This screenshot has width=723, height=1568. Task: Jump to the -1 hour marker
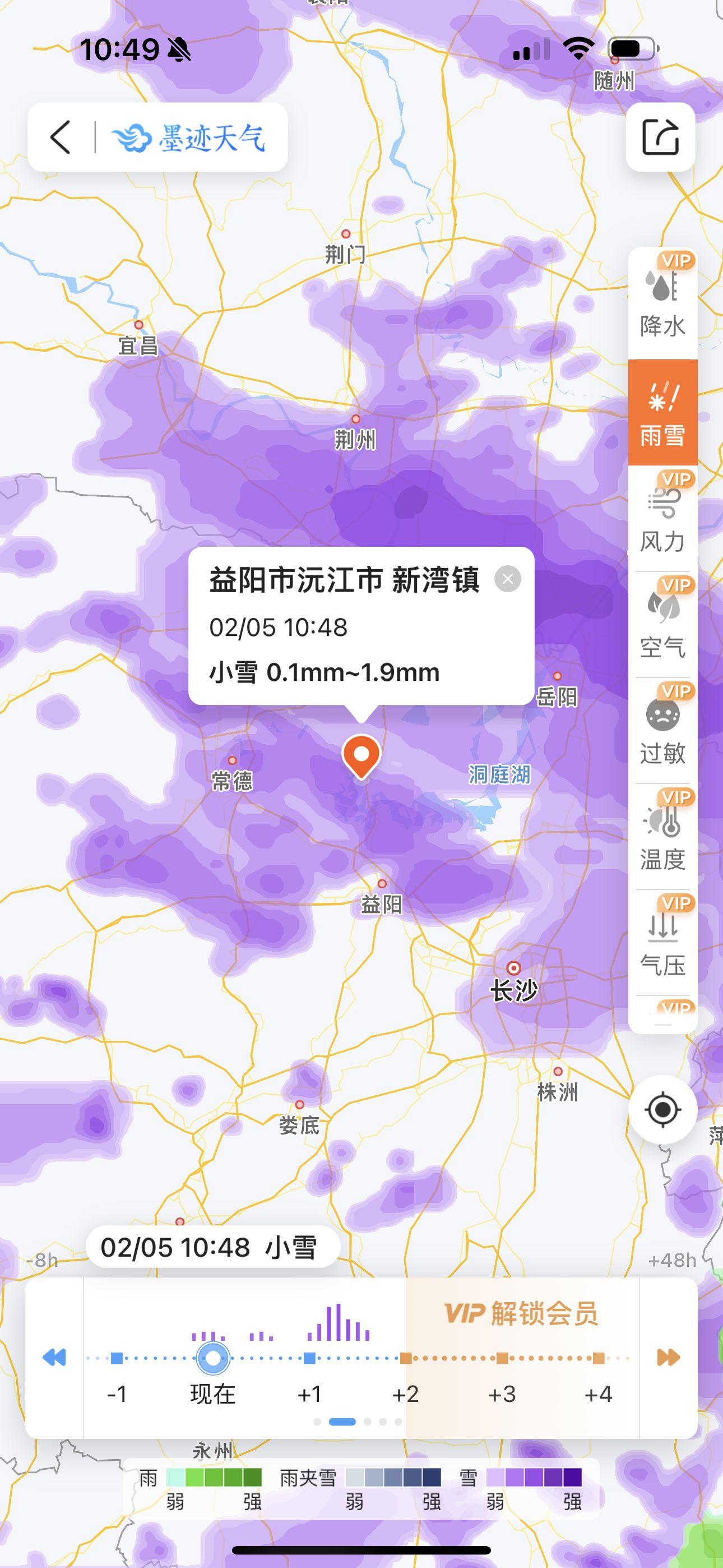[x=117, y=1357]
